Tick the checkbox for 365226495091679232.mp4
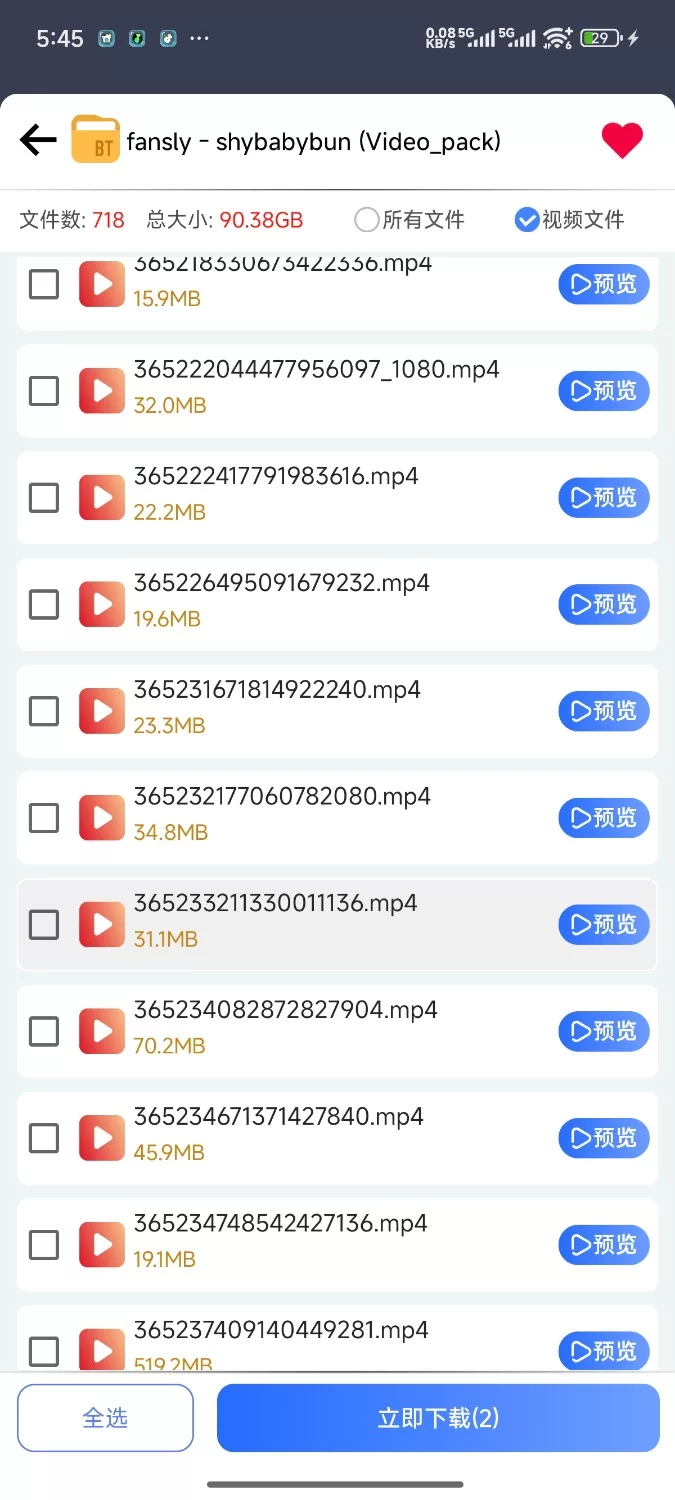675x1500 pixels. [x=44, y=604]
